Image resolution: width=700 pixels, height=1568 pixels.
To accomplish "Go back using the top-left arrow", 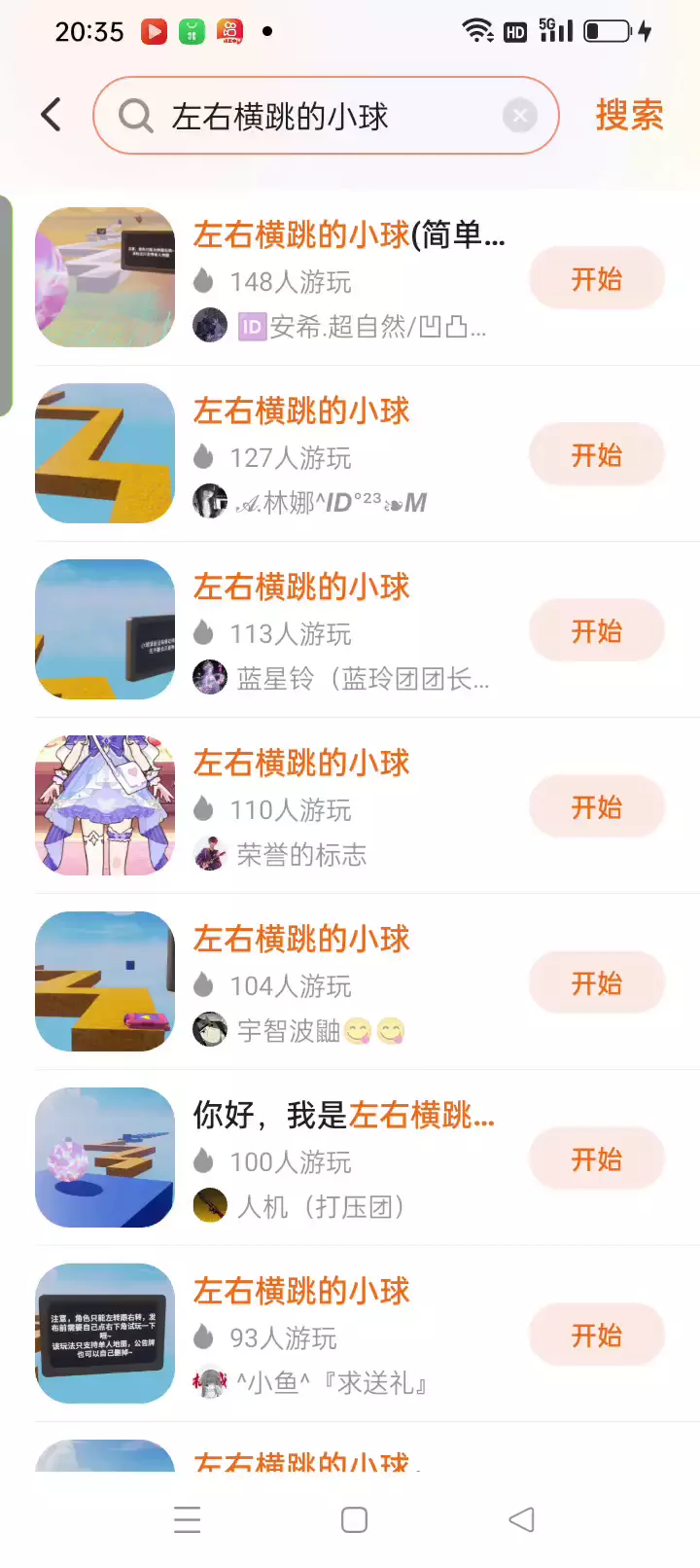I will point(52,115).
